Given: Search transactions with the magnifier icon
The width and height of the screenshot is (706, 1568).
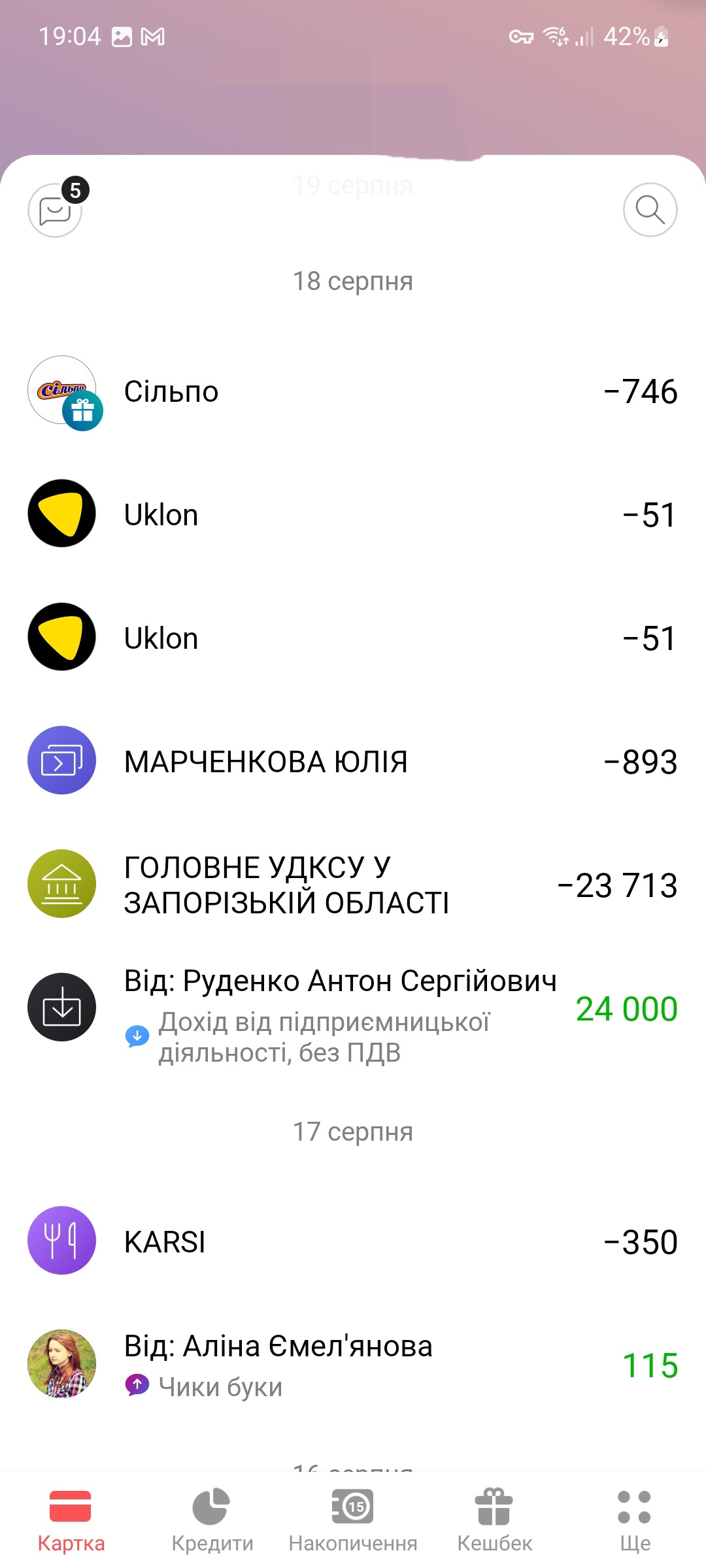Looking at the screenshot, I should (650, 210).
